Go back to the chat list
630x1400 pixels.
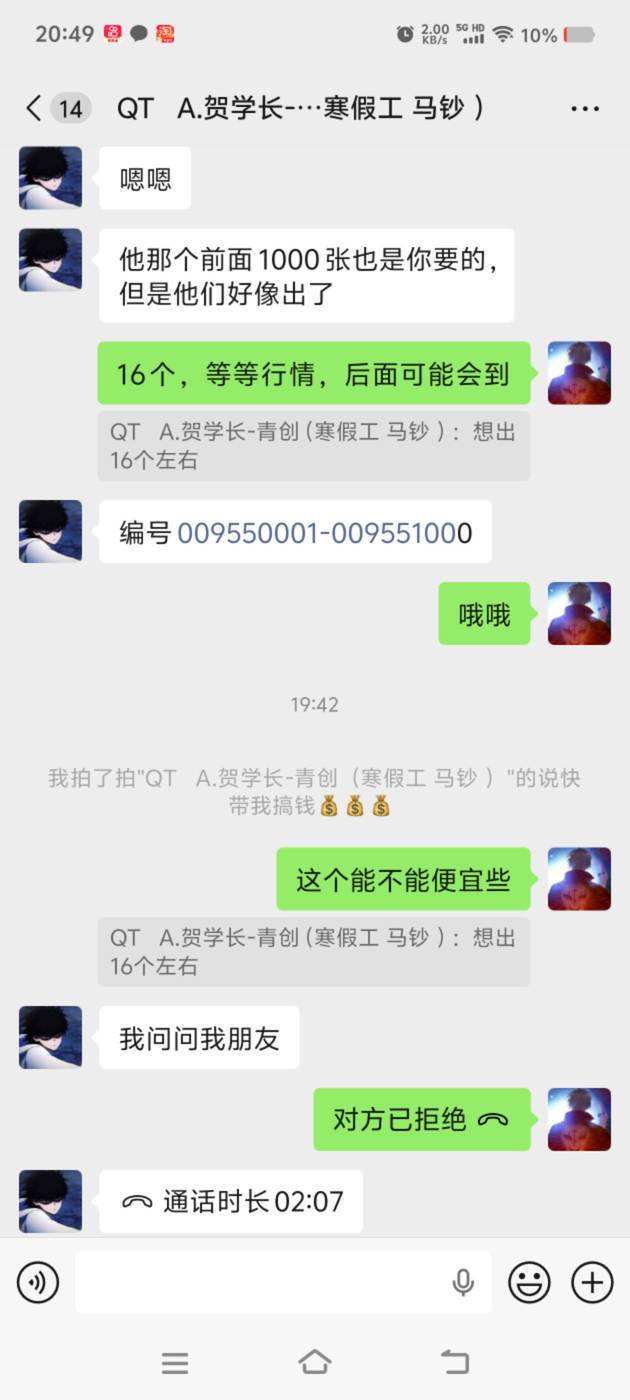pyautogui.click(x=35, y=108)
